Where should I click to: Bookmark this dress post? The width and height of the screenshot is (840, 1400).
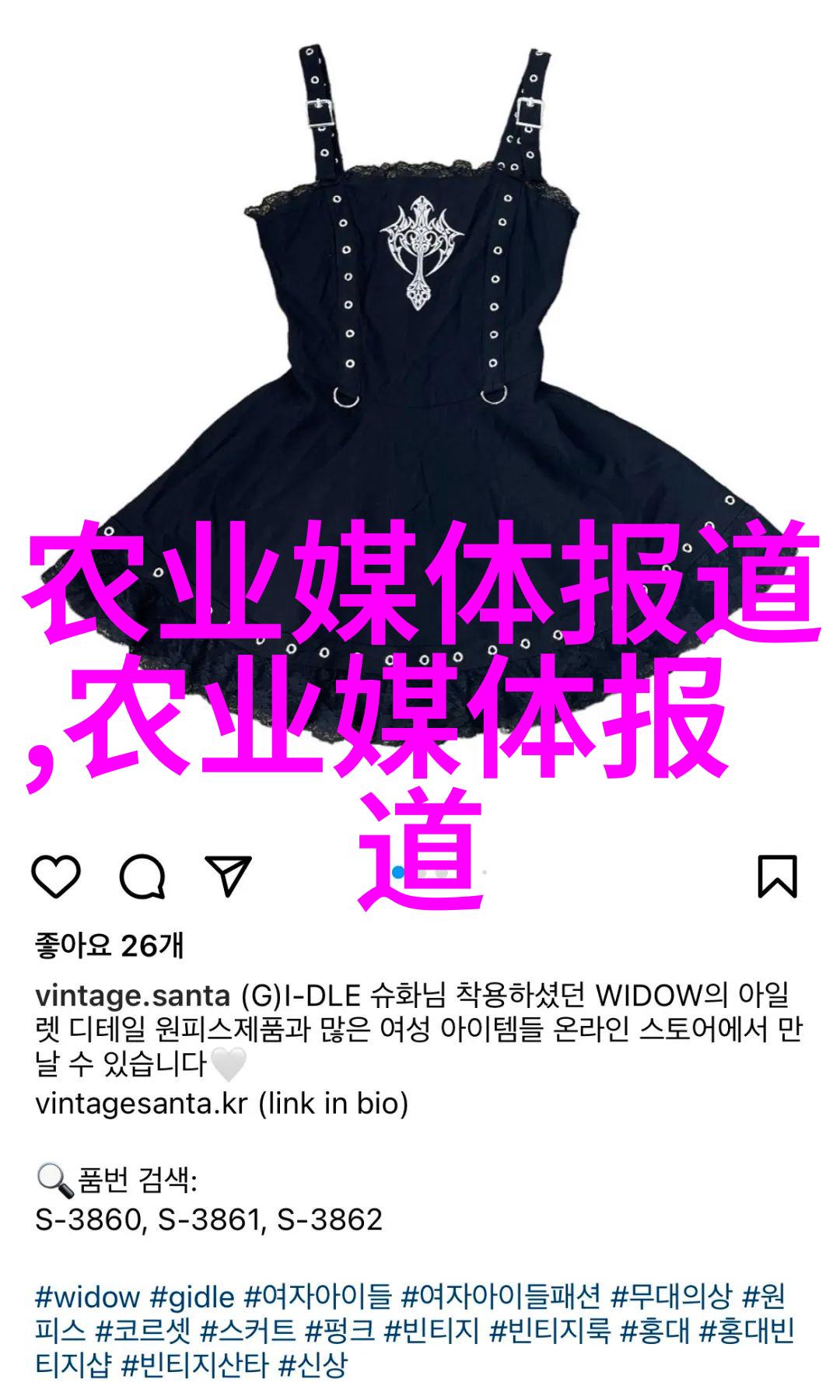(x=777, y=877)
